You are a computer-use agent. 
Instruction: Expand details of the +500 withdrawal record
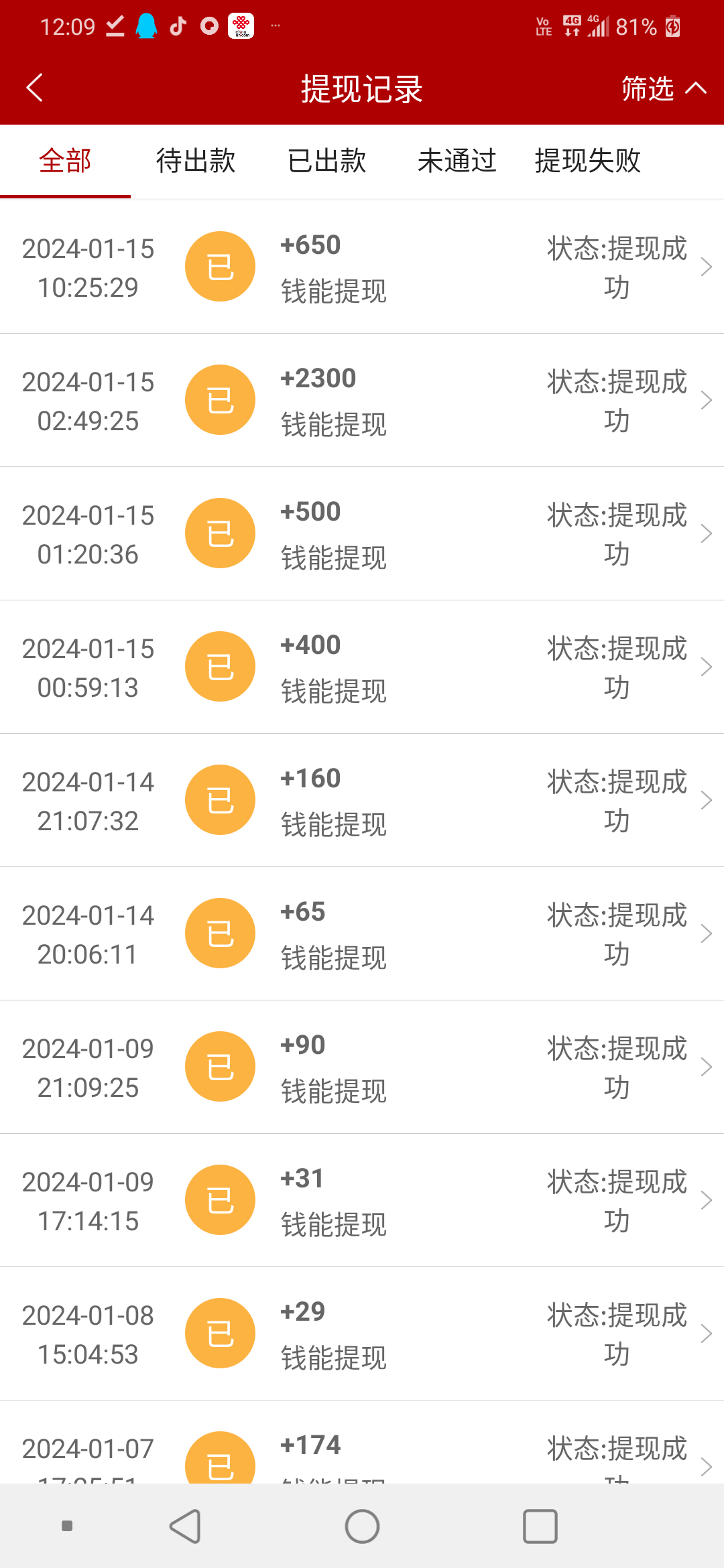[707, 533]
